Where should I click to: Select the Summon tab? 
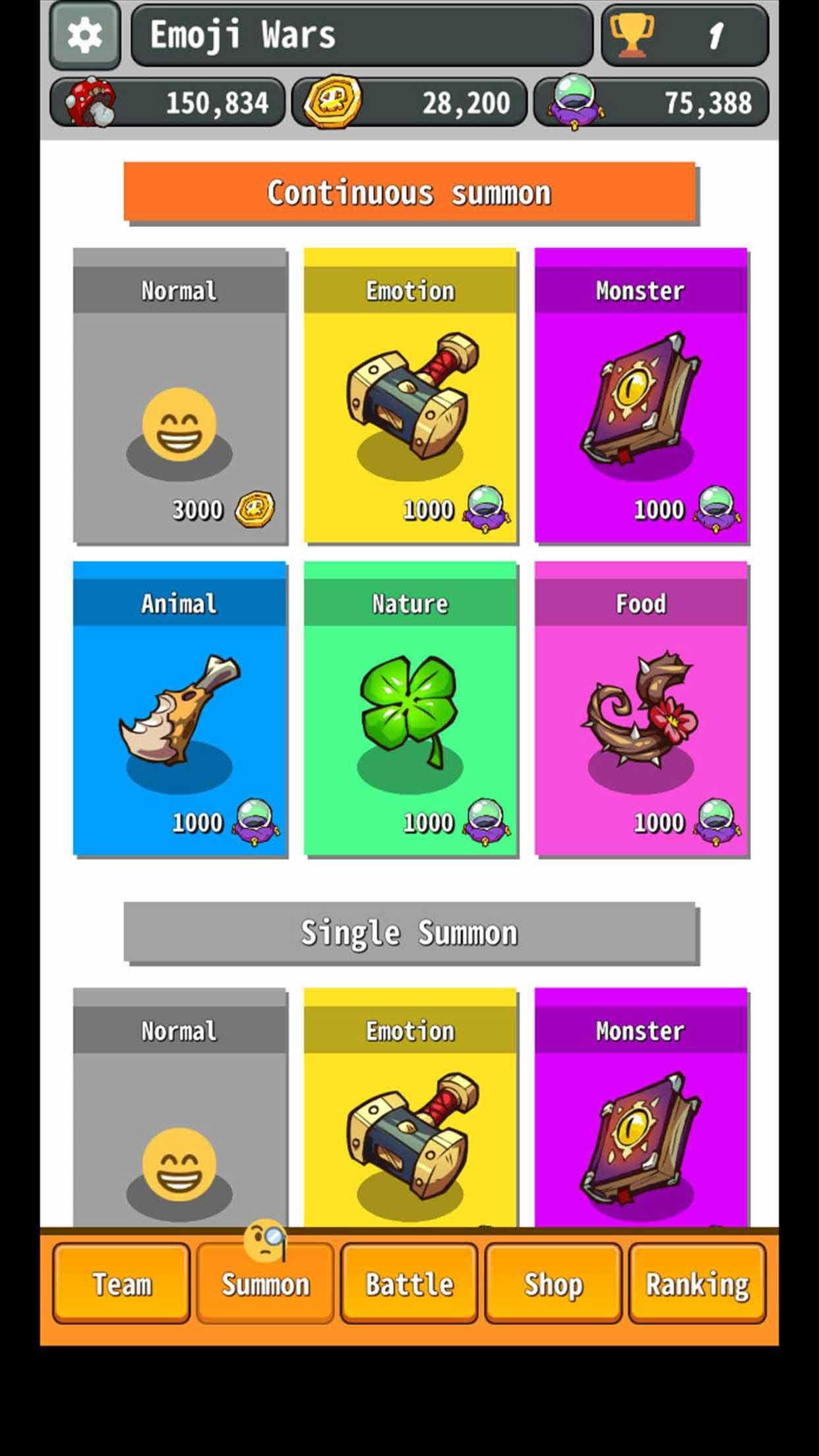point(266,1283)
